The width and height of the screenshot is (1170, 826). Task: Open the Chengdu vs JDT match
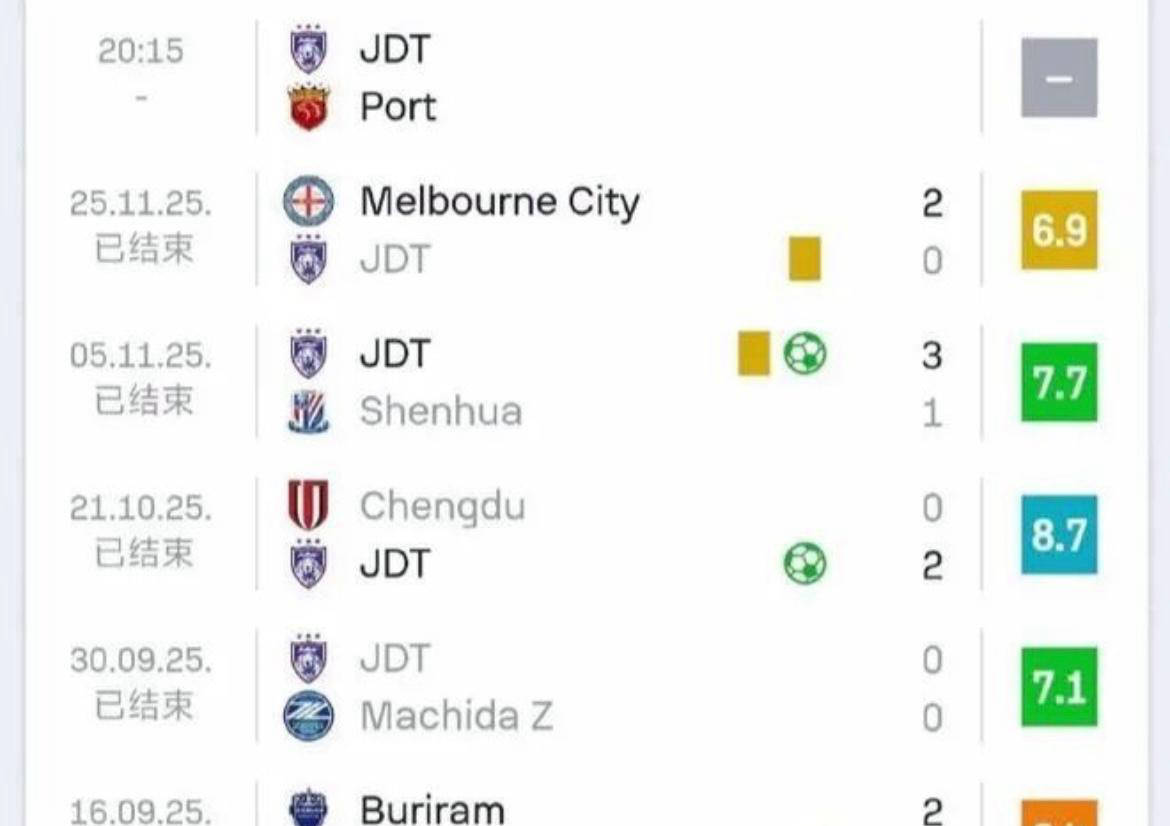click(x=600, y=535)
